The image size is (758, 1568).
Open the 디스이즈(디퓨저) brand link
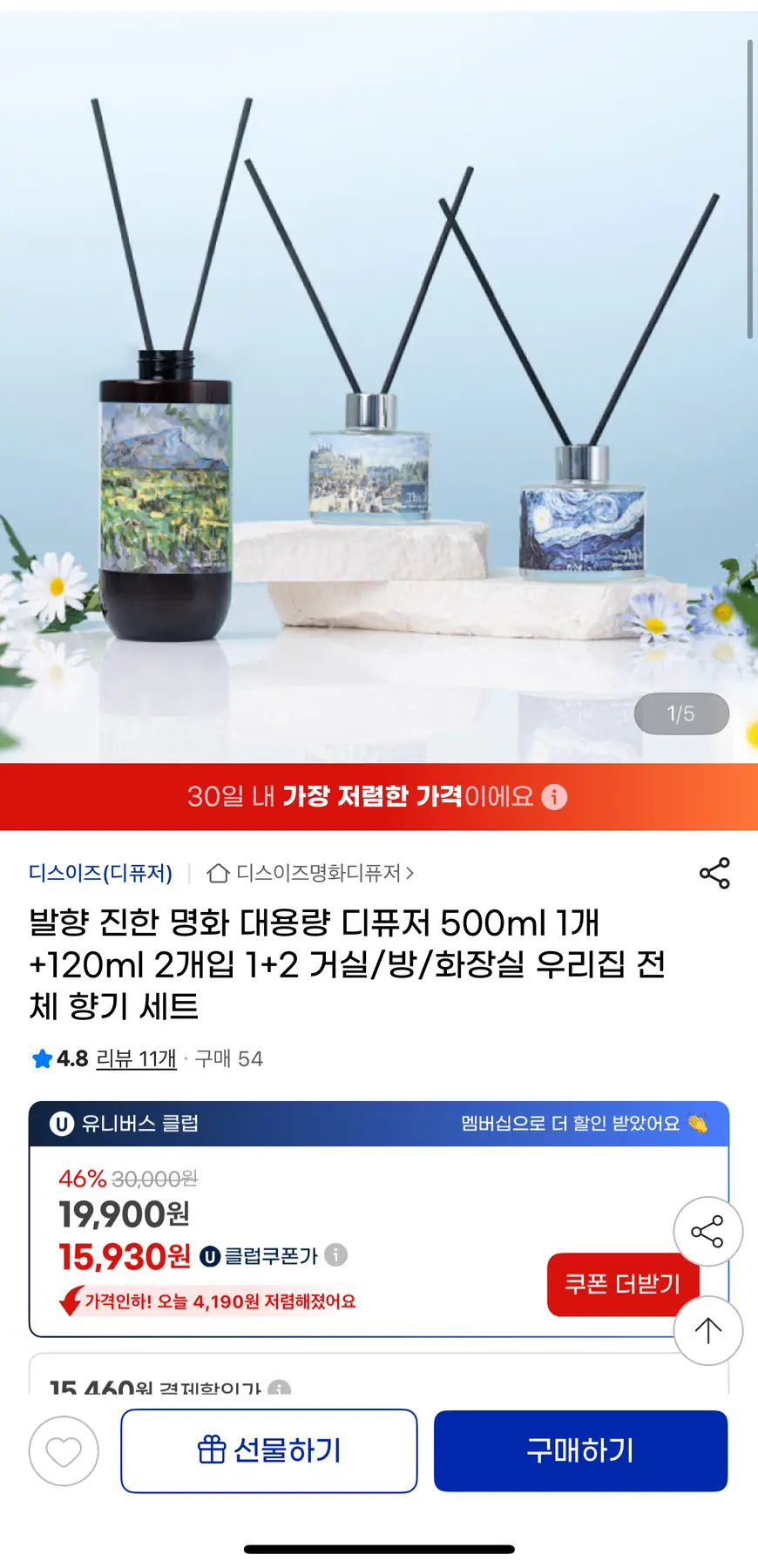click(x=100, y=873)
